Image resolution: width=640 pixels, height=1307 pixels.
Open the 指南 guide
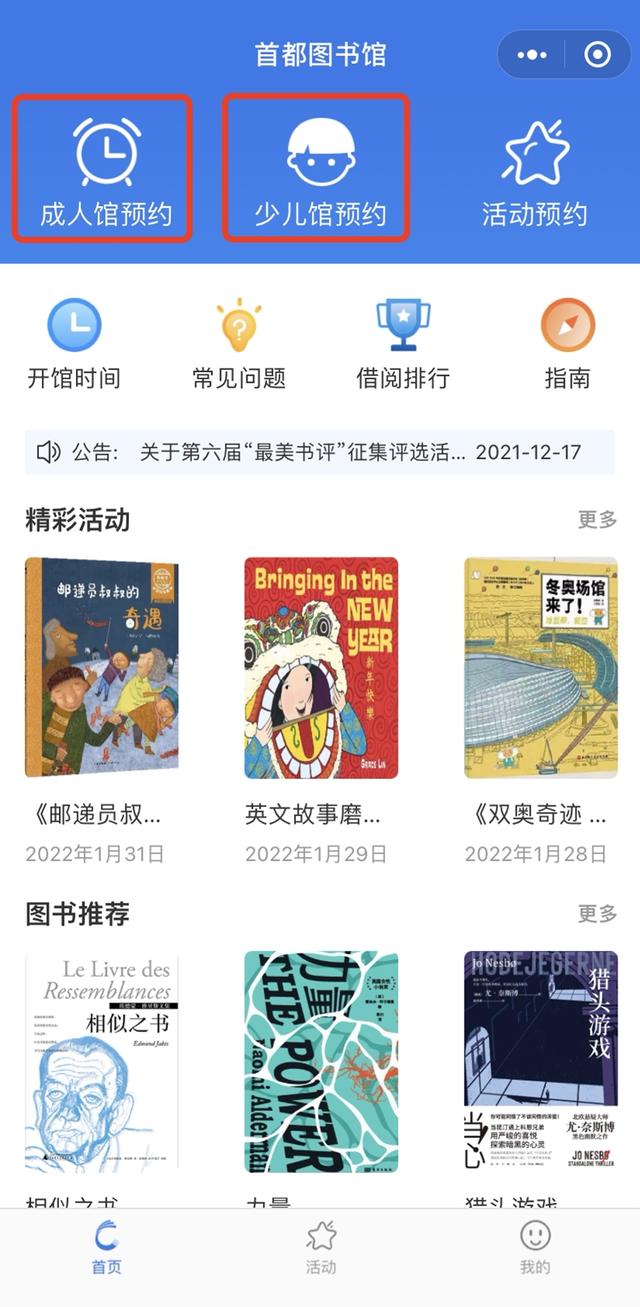point(567,343)
